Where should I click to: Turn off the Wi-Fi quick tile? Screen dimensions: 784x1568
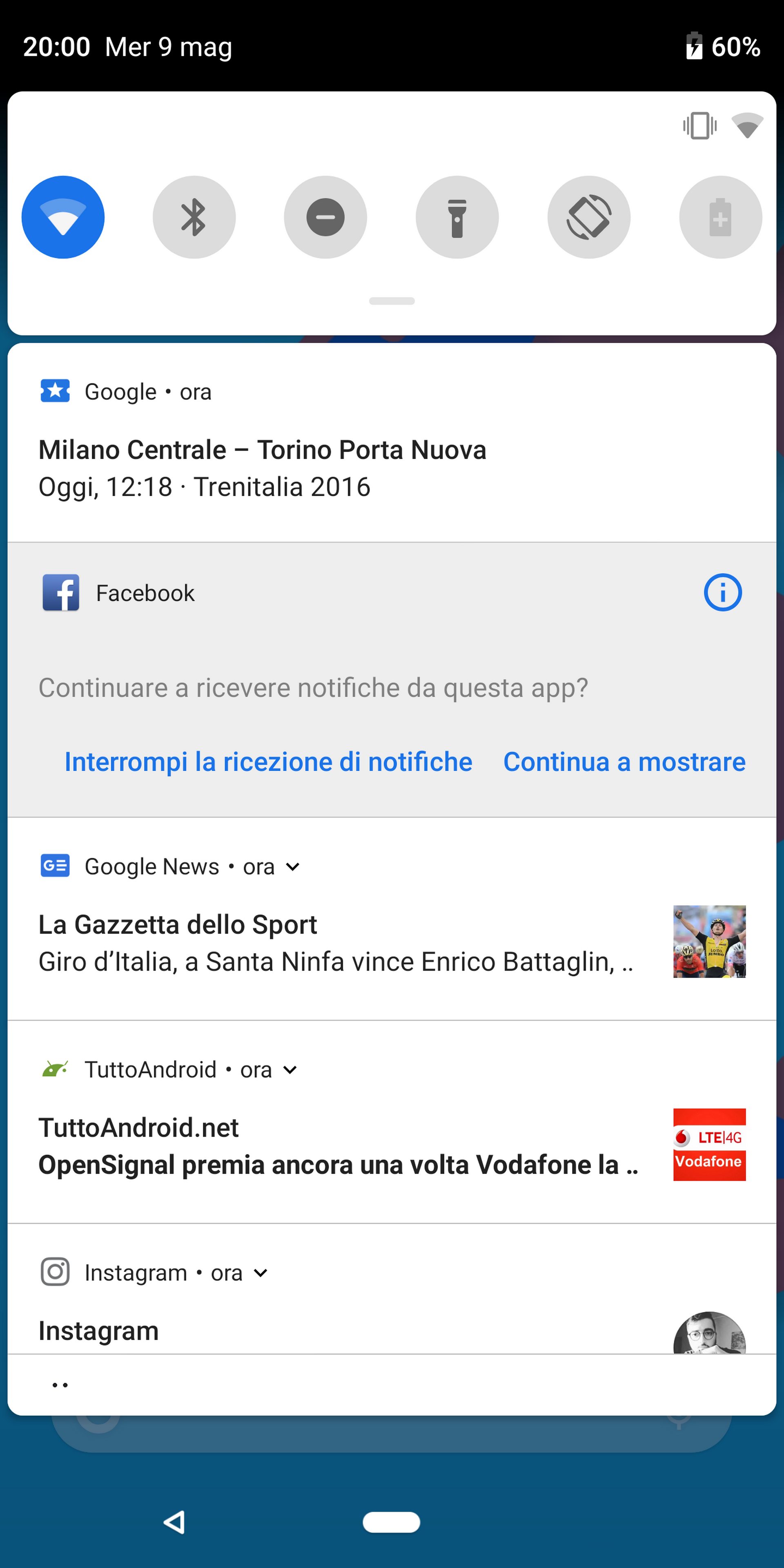(x=63, y=217)
